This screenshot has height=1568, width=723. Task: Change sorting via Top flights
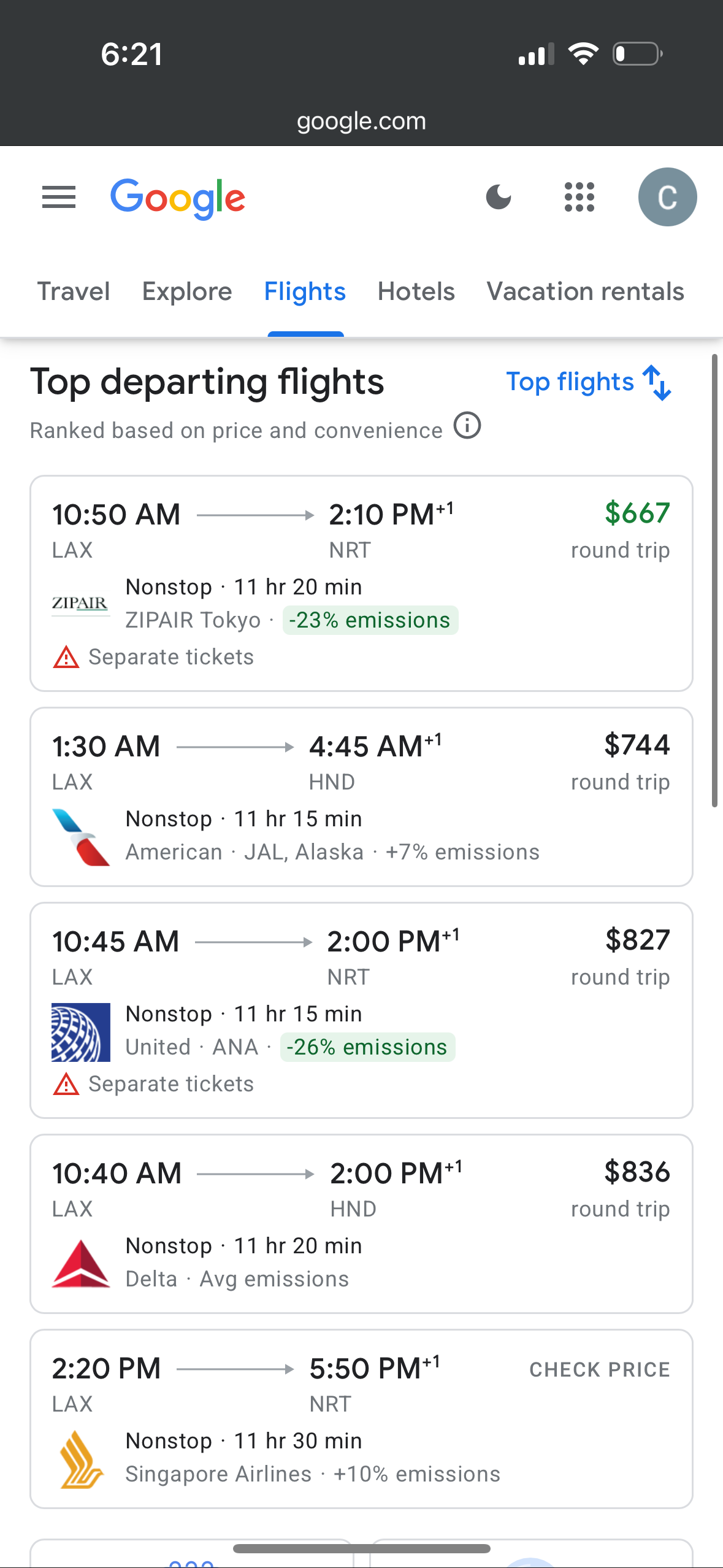coord(589,382)
